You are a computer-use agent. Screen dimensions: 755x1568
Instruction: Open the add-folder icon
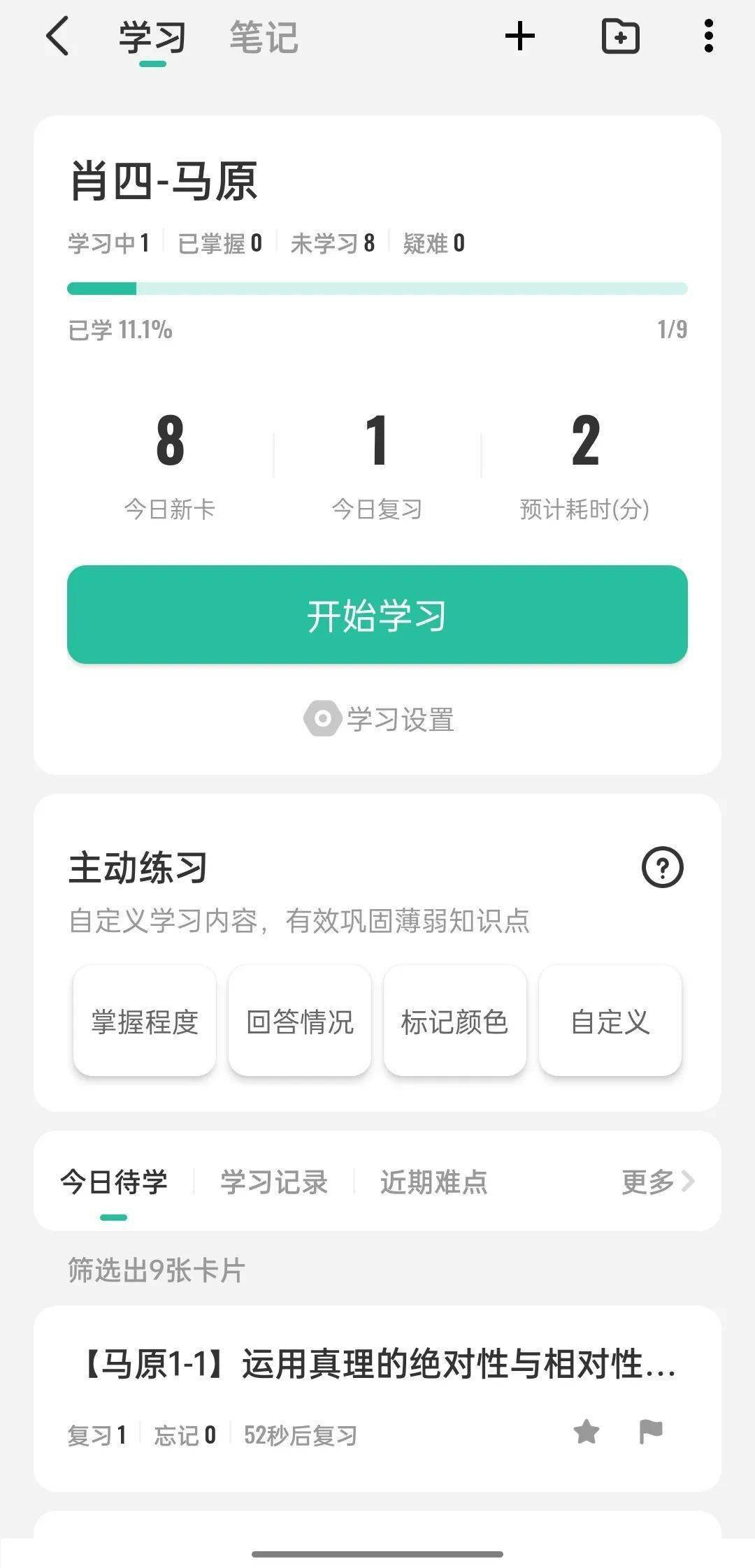[x=621, y=36]
